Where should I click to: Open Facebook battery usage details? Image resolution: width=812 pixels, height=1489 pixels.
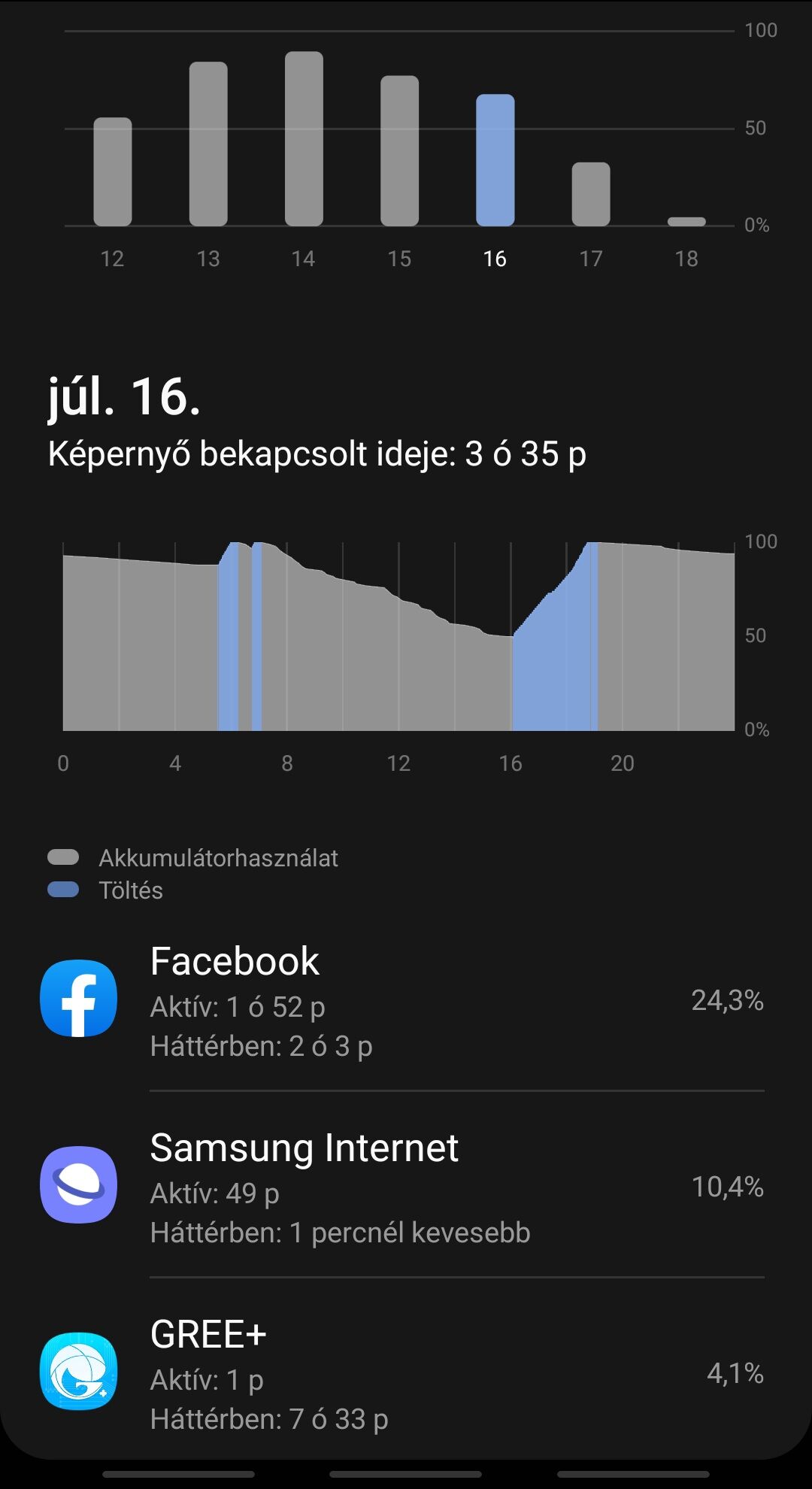(406, 1000)
